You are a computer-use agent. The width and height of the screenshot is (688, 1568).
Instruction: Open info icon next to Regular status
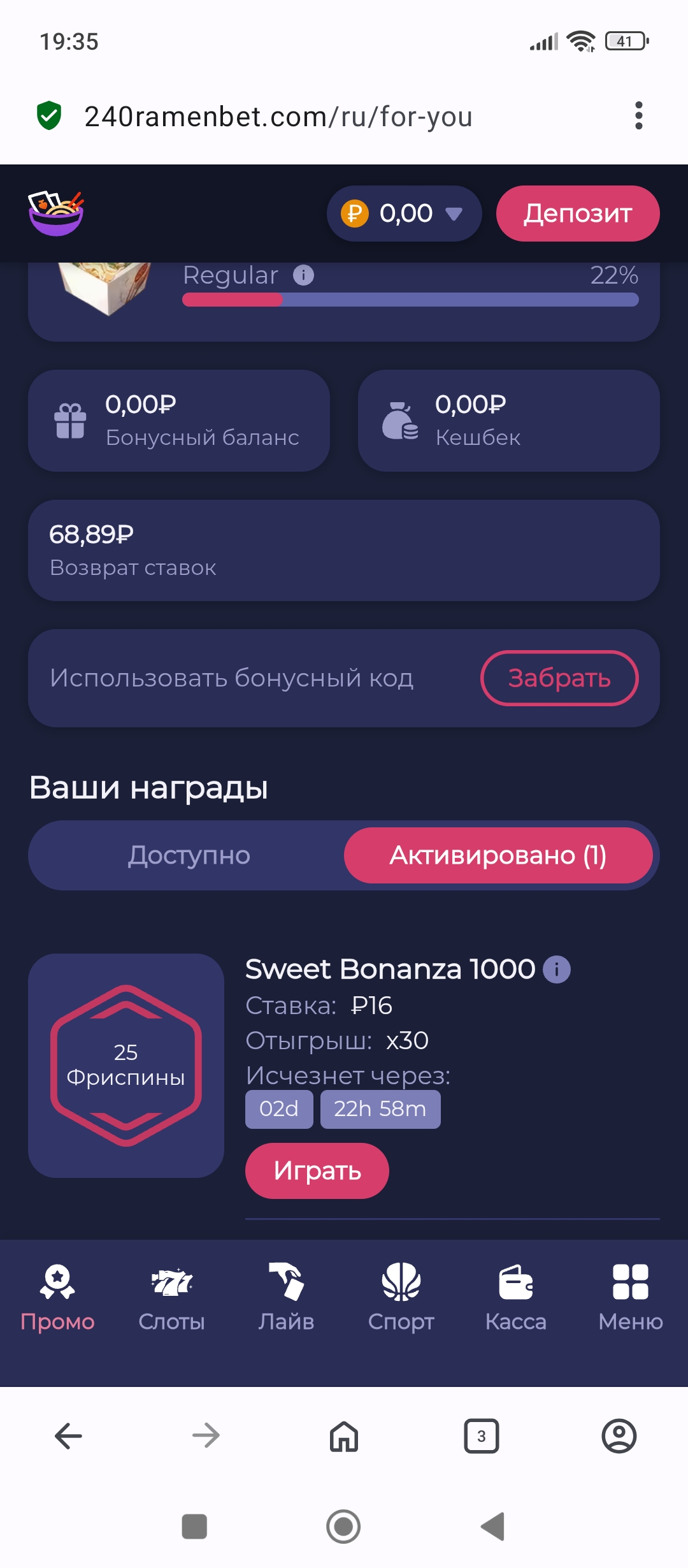coord(303,275)
